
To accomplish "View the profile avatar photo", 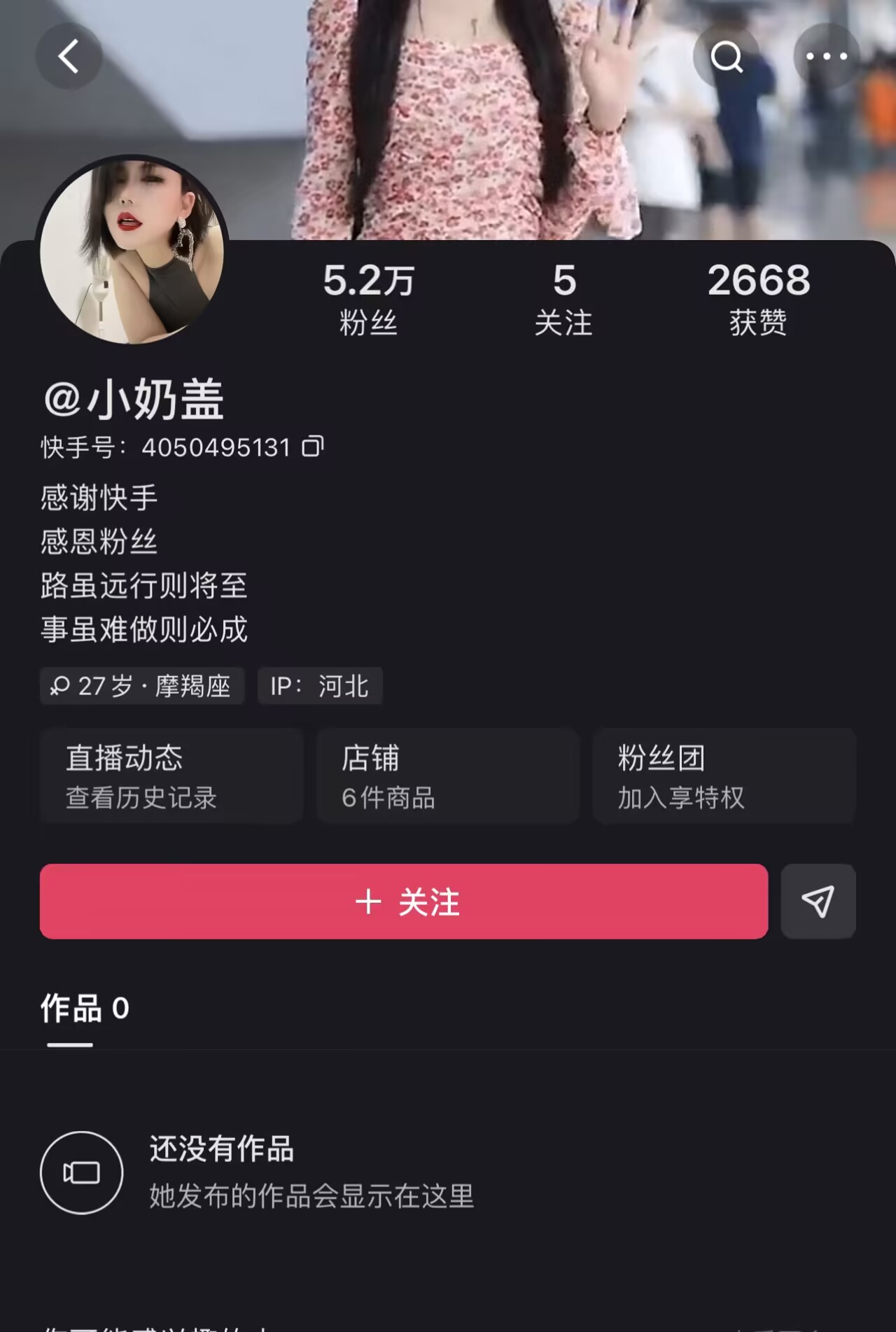I will click(x=132, y=250).
